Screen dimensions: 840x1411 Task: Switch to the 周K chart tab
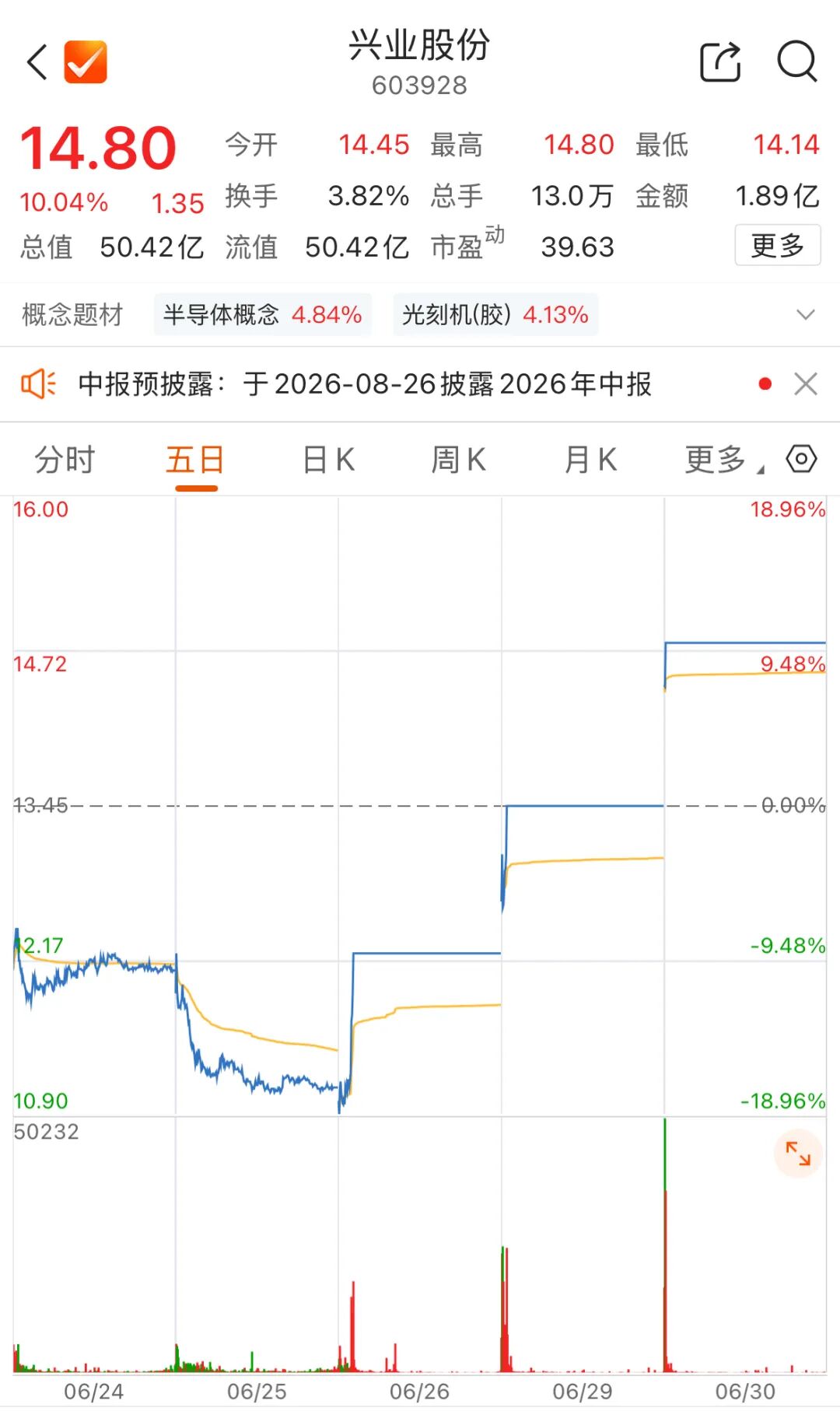point(459,460)
